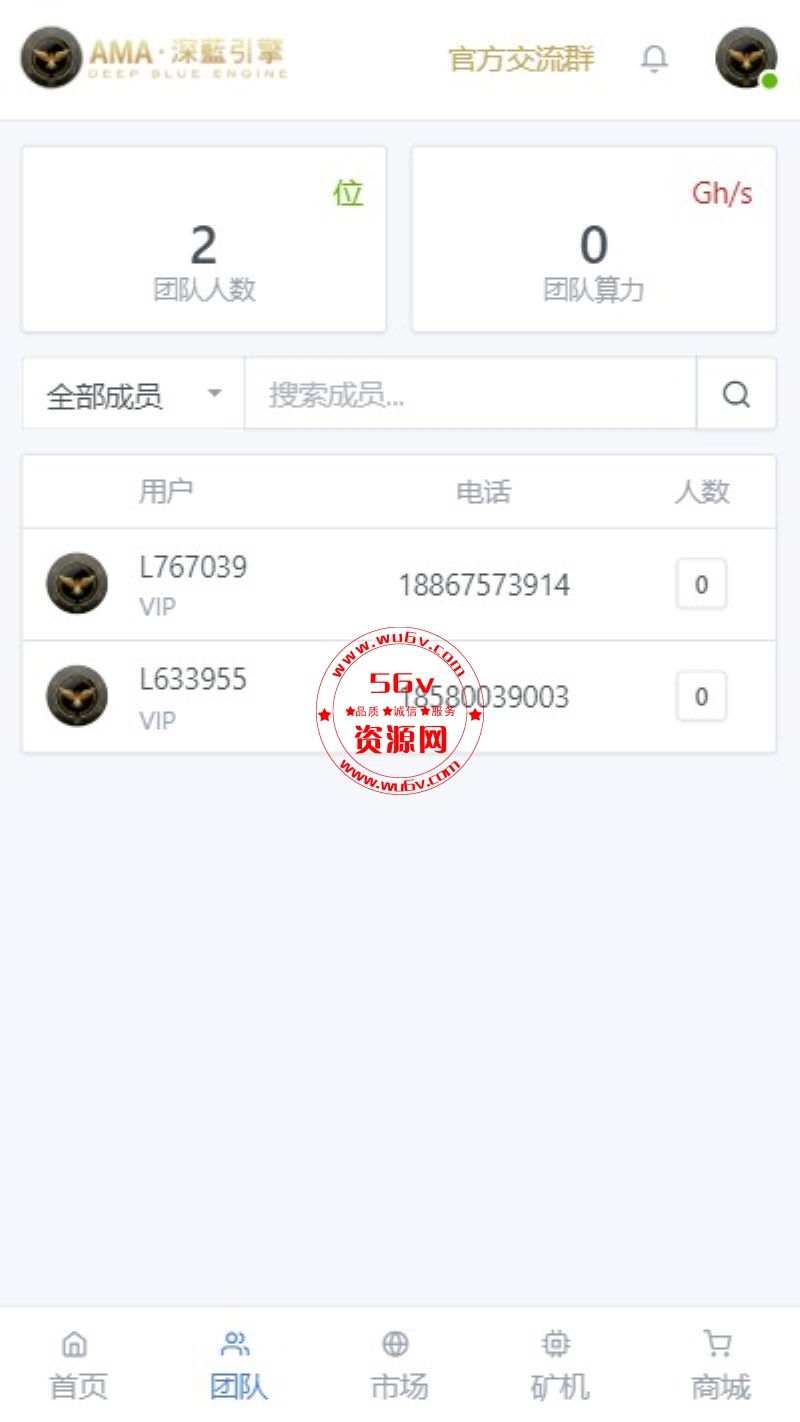The width and height of the screenshot is (800, 1422).
Task: Tap the magnifier search button
Action: pos(736,394)
